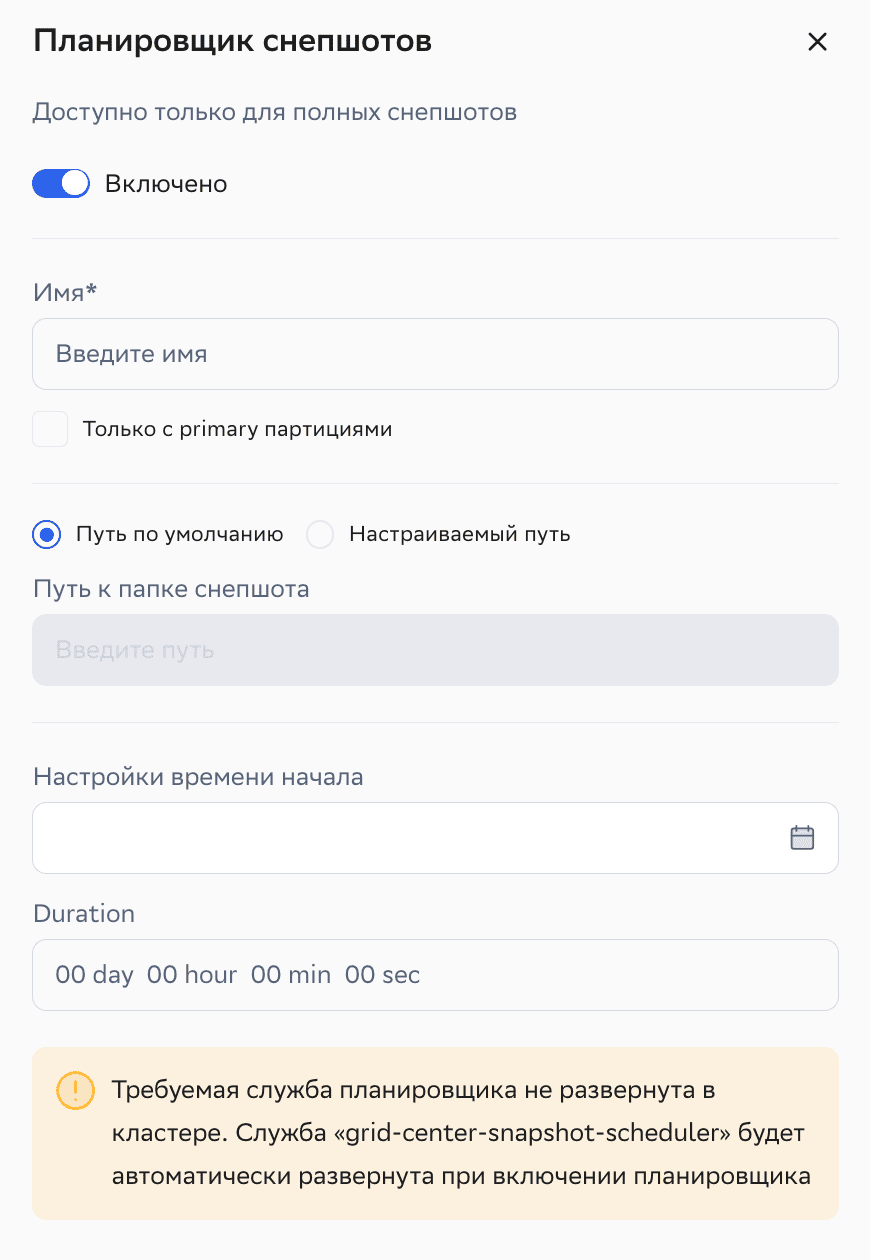Select the Путь по умолчанию option

(47, 534)
